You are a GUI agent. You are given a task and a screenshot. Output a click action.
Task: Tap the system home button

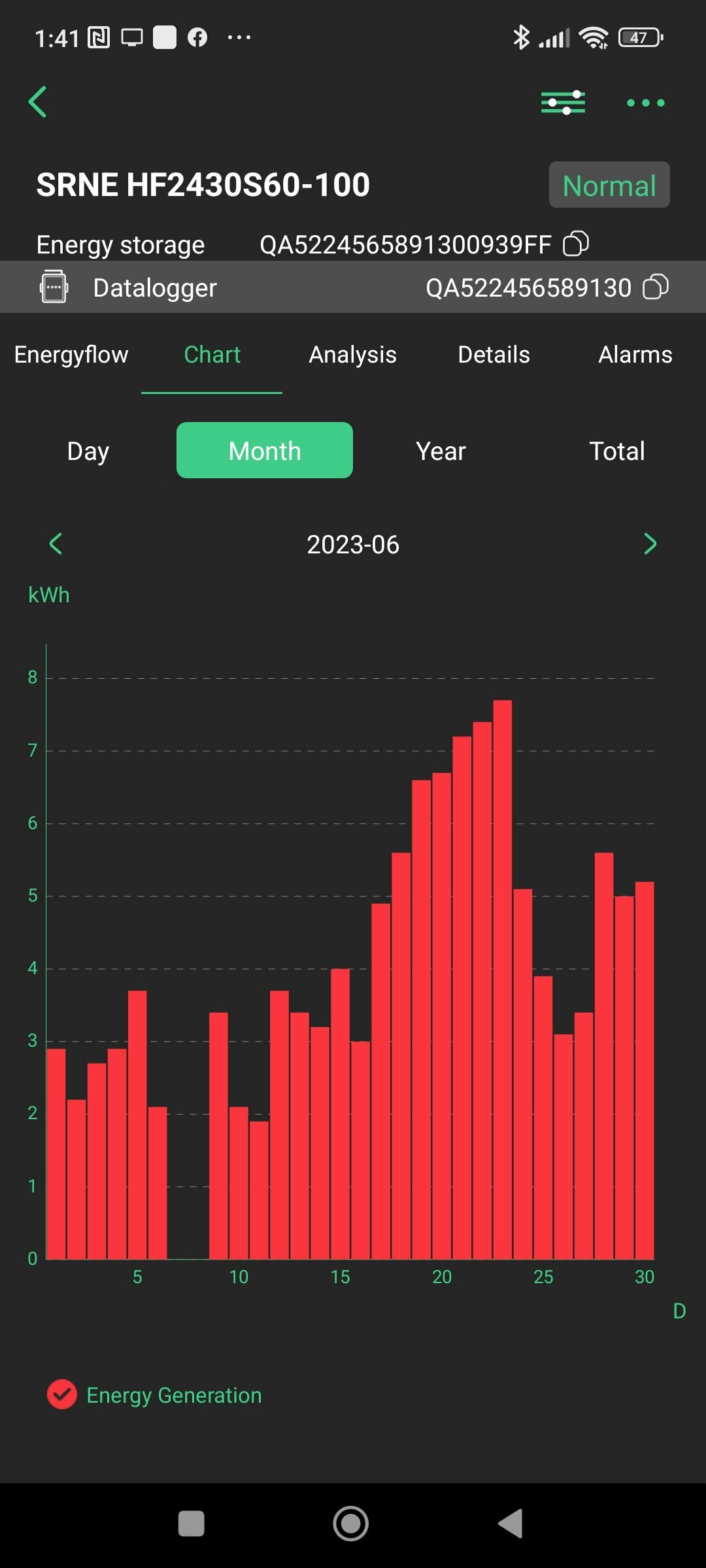351,1524
